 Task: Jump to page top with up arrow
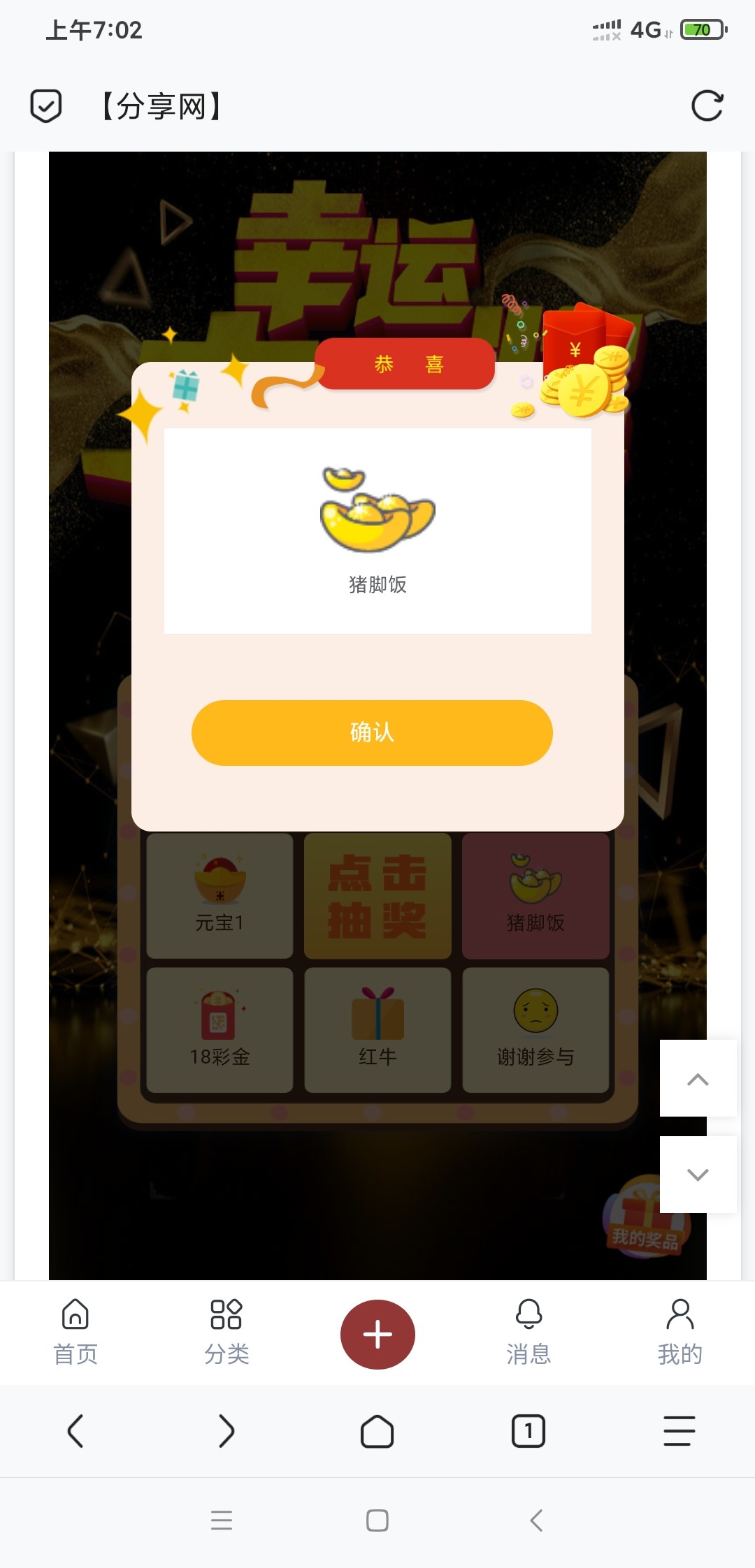(x=698, y=1078)
